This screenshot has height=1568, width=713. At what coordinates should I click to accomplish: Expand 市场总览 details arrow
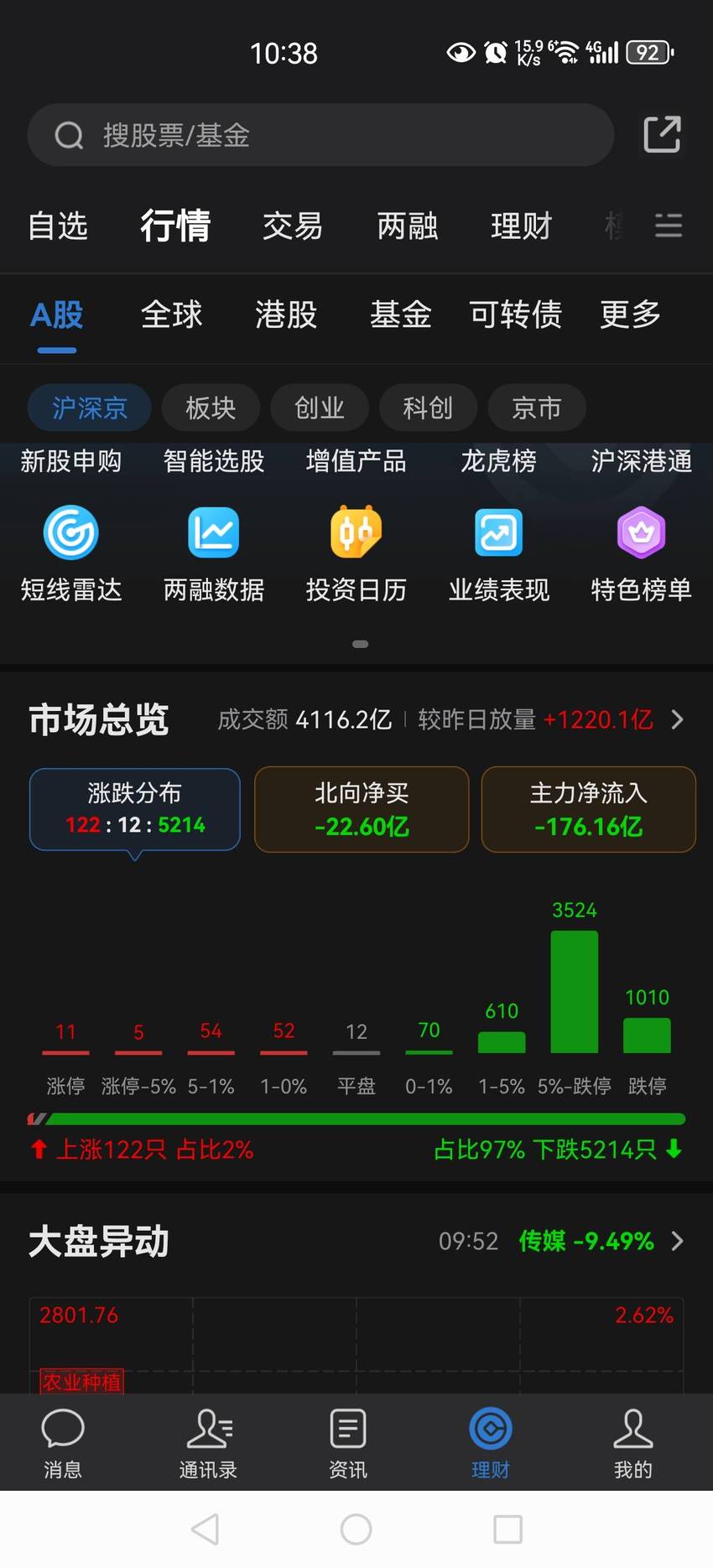coord(678,719)
